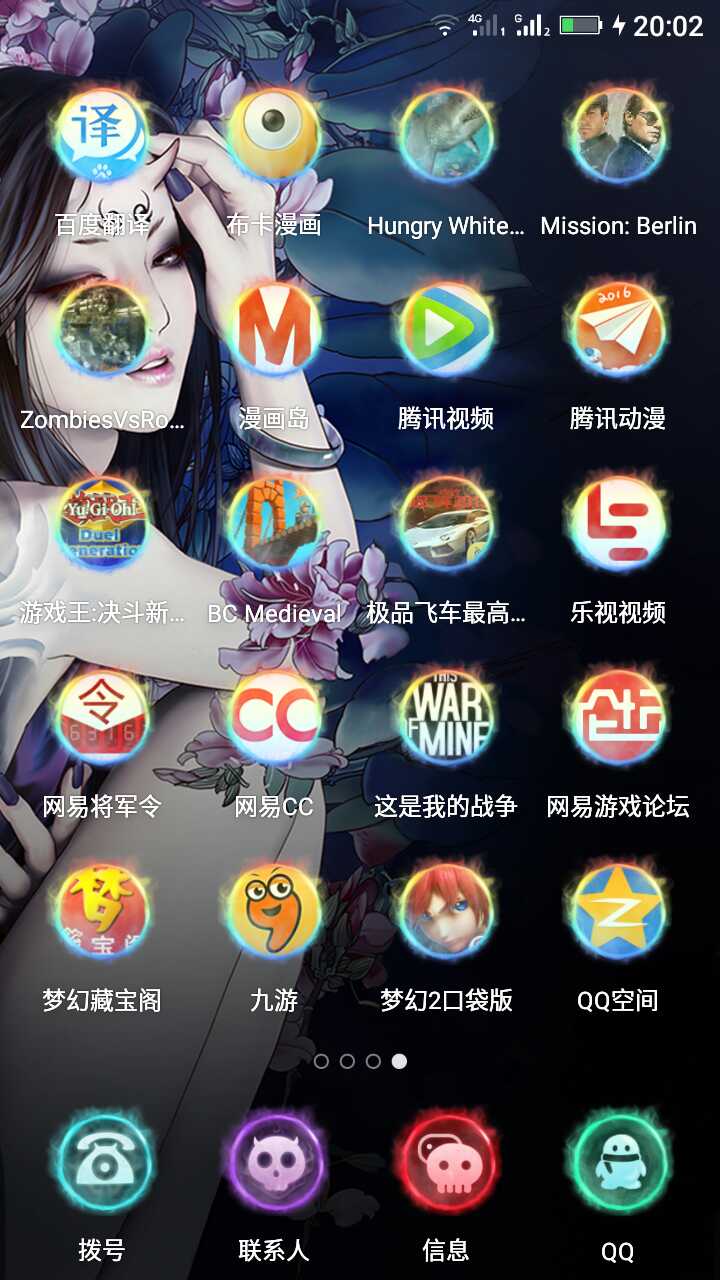
Task: Open 网易将军令 authenticator
Action: click(101, 716)
